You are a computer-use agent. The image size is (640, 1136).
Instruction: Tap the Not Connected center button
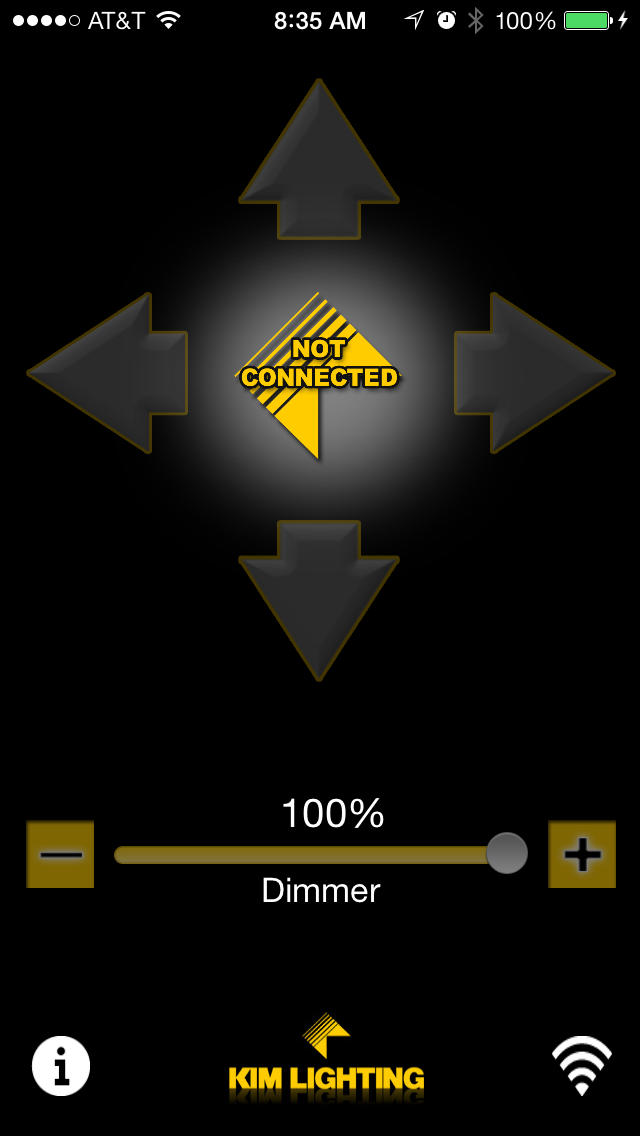point(319,375)
